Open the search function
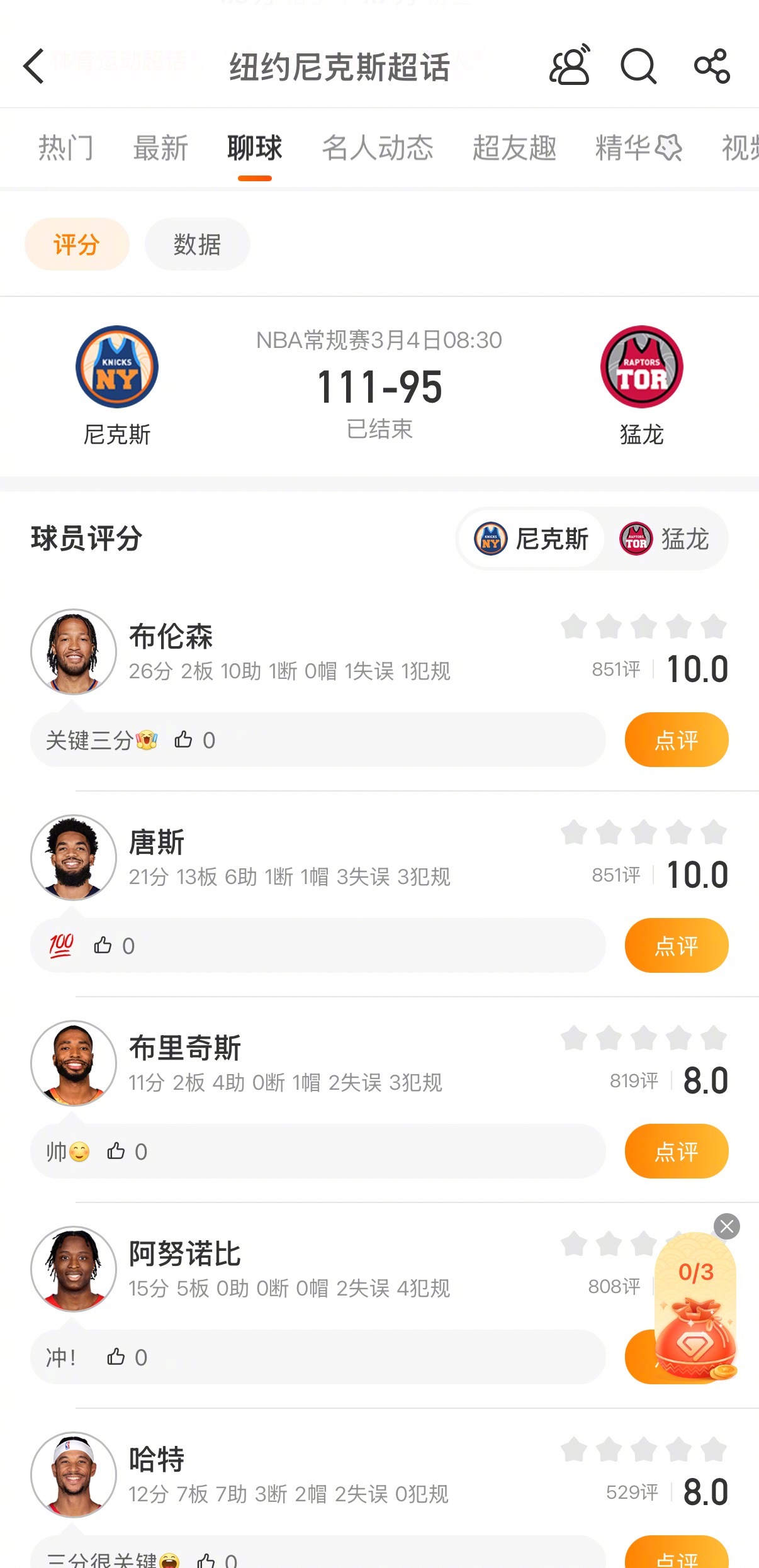 [639, 67]
